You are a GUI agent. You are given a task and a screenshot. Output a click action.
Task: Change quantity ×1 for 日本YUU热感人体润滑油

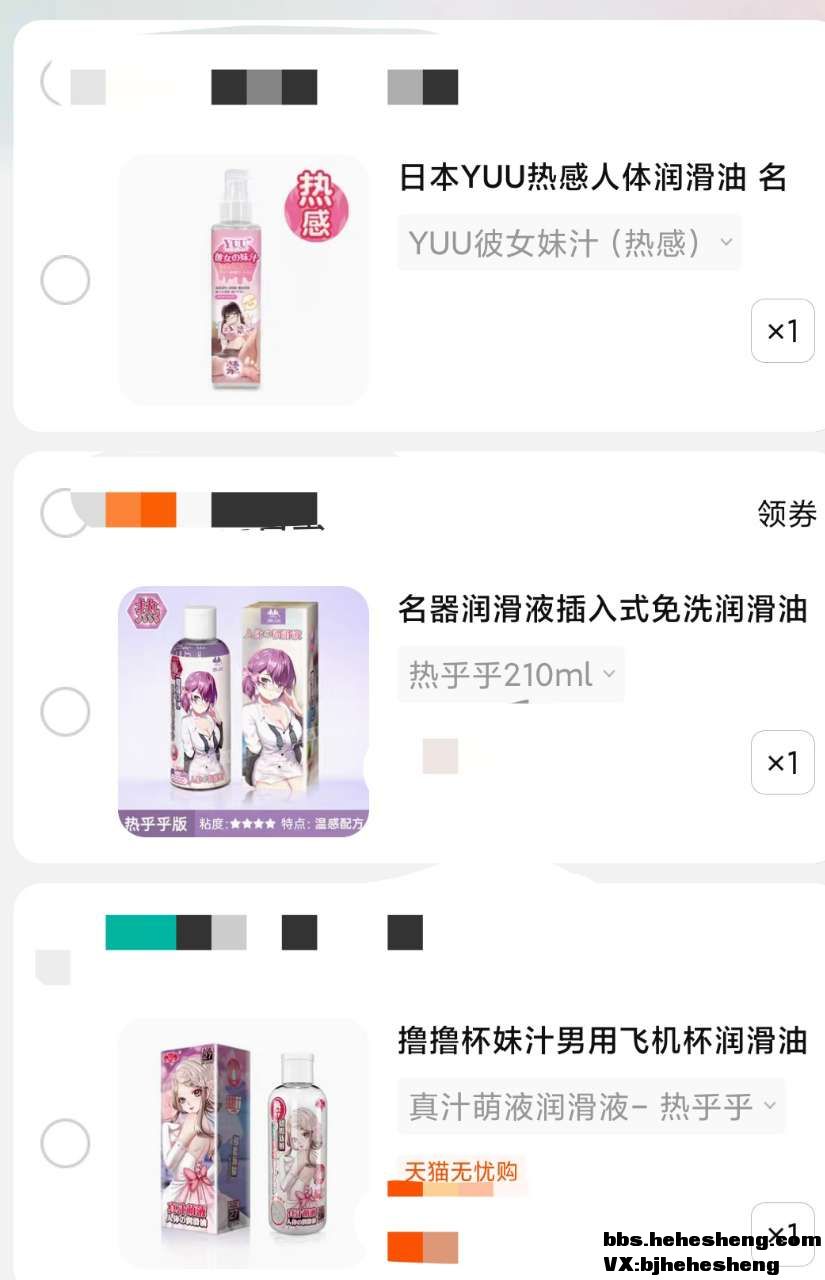[782, 331]
